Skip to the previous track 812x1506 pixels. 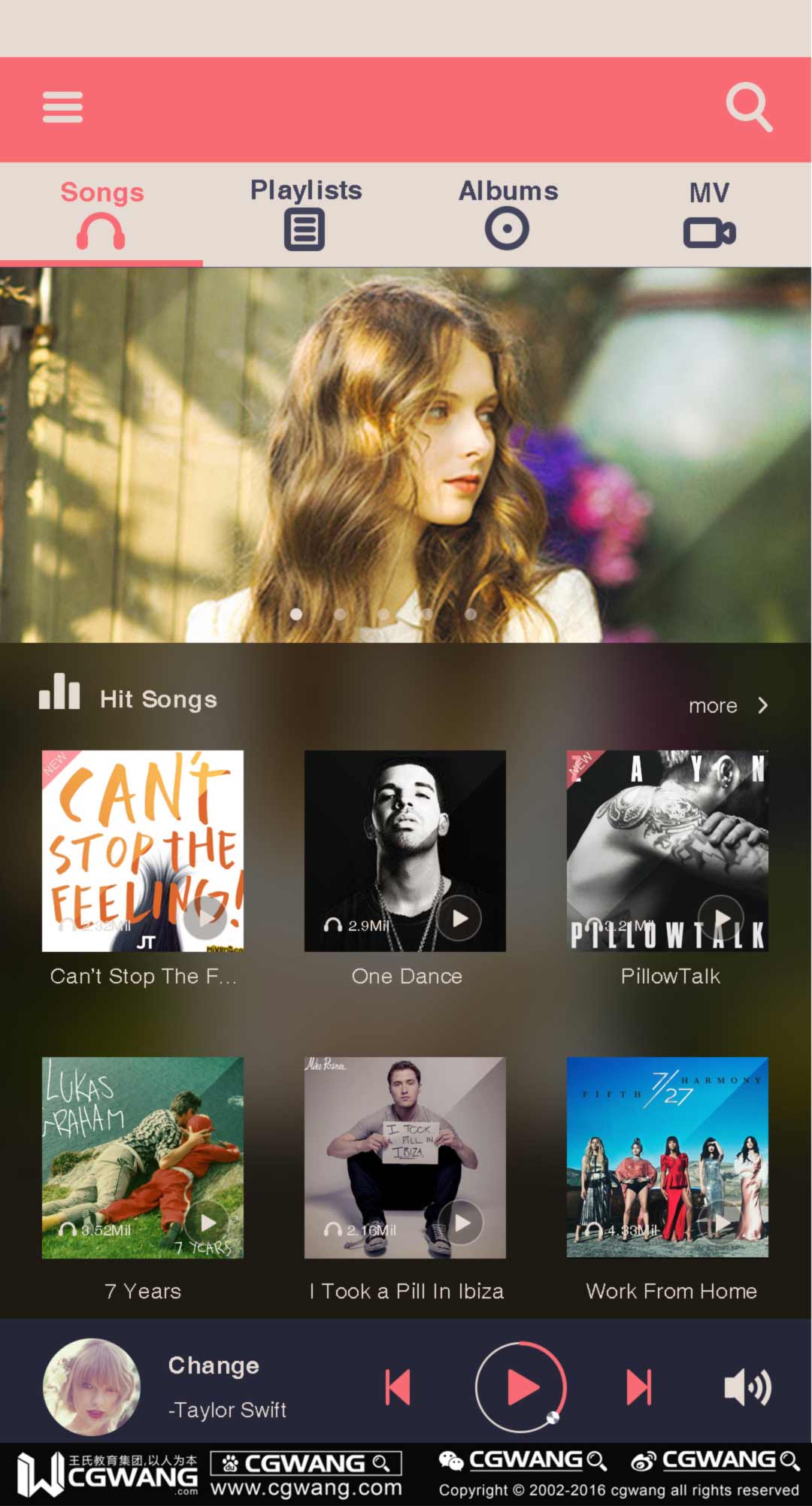pyautogui.click(x=398, y=1387)
